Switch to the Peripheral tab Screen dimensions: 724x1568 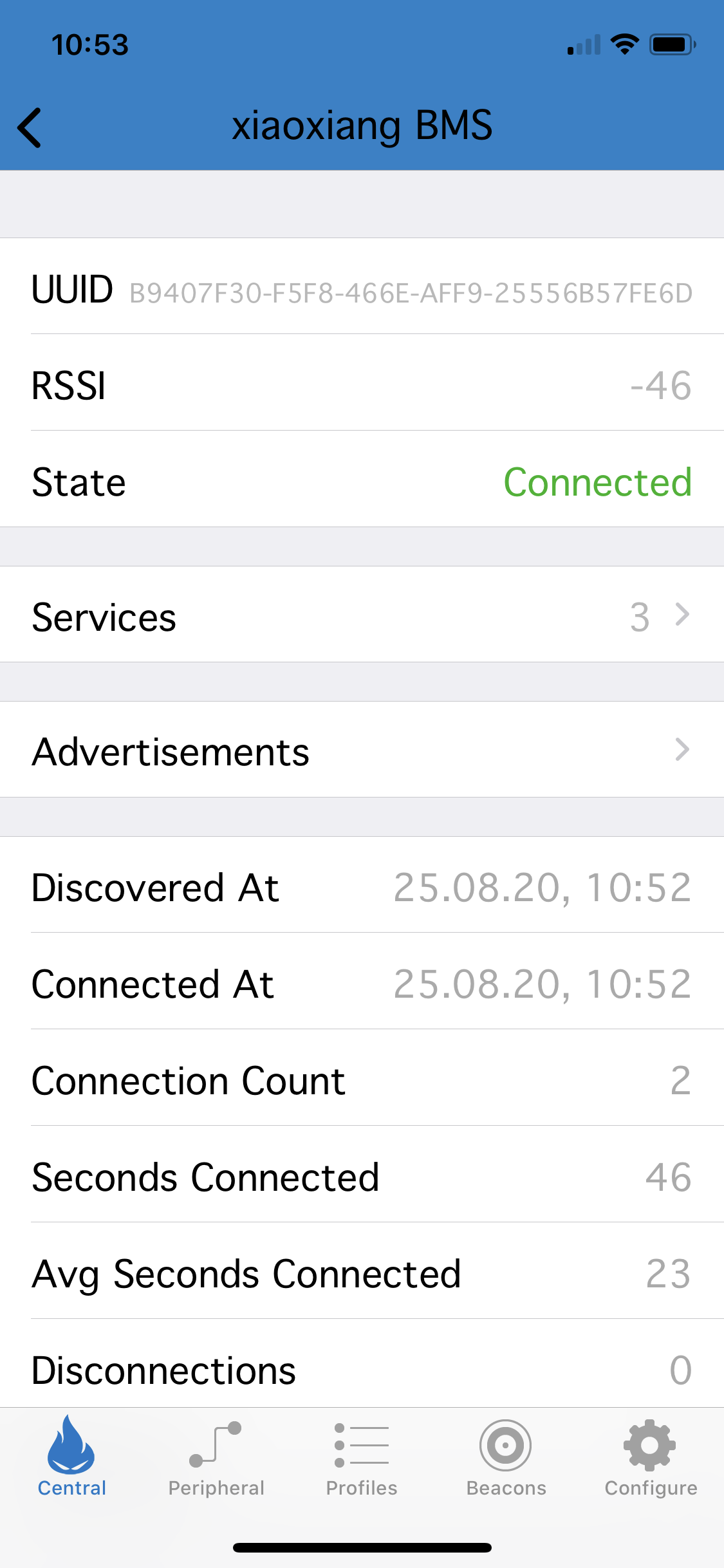pyautogui.click(x=217, y=1461)
